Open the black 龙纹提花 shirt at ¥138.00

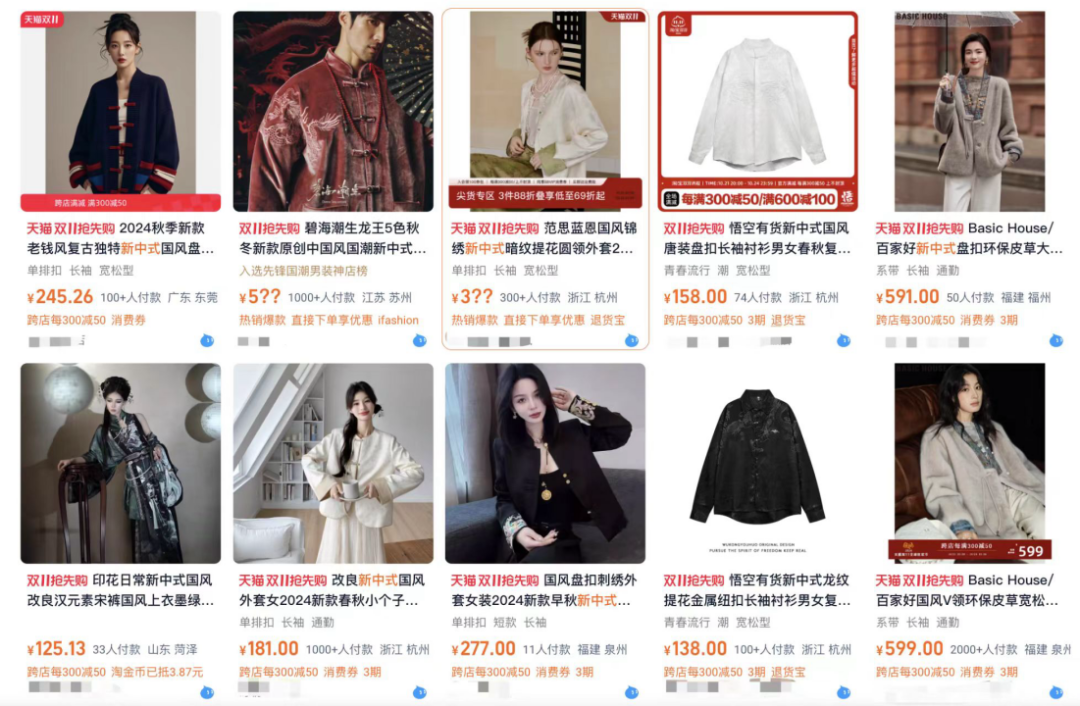757,463
